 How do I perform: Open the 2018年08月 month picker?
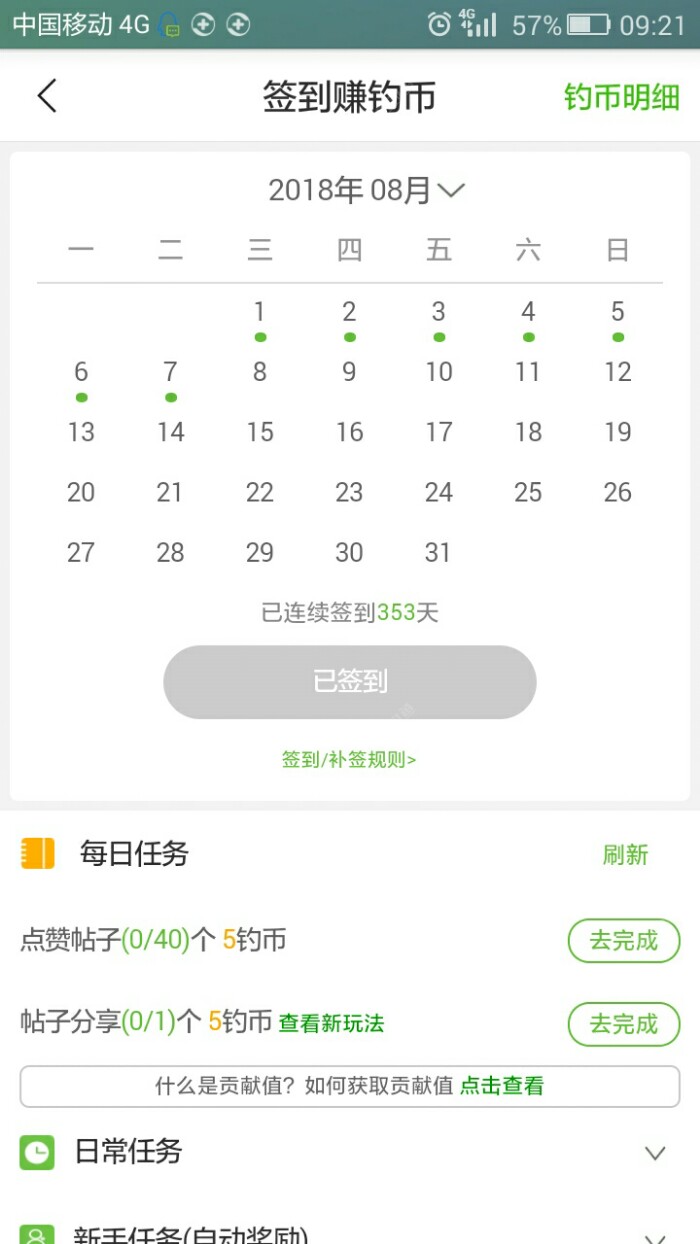coord(366,190)
